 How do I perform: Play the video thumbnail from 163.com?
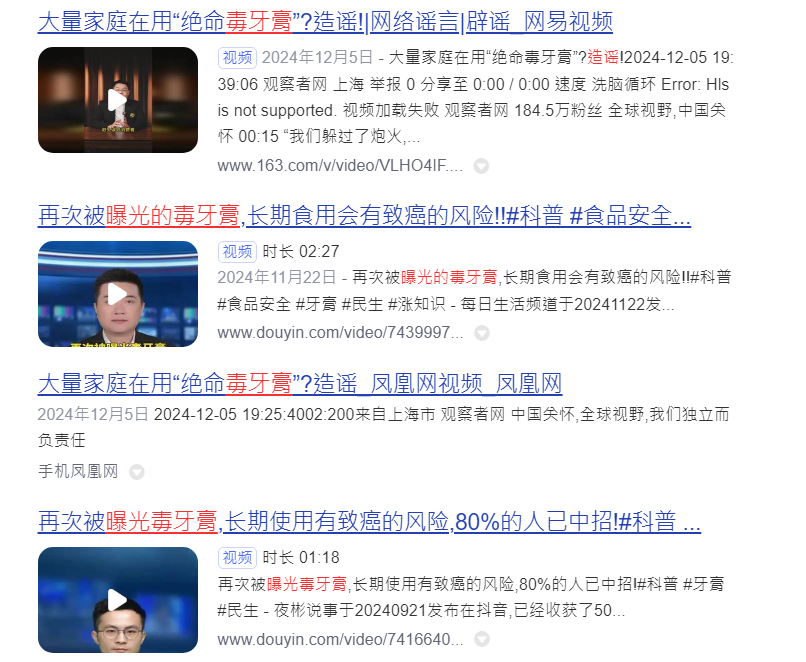[x=118, y=100]
